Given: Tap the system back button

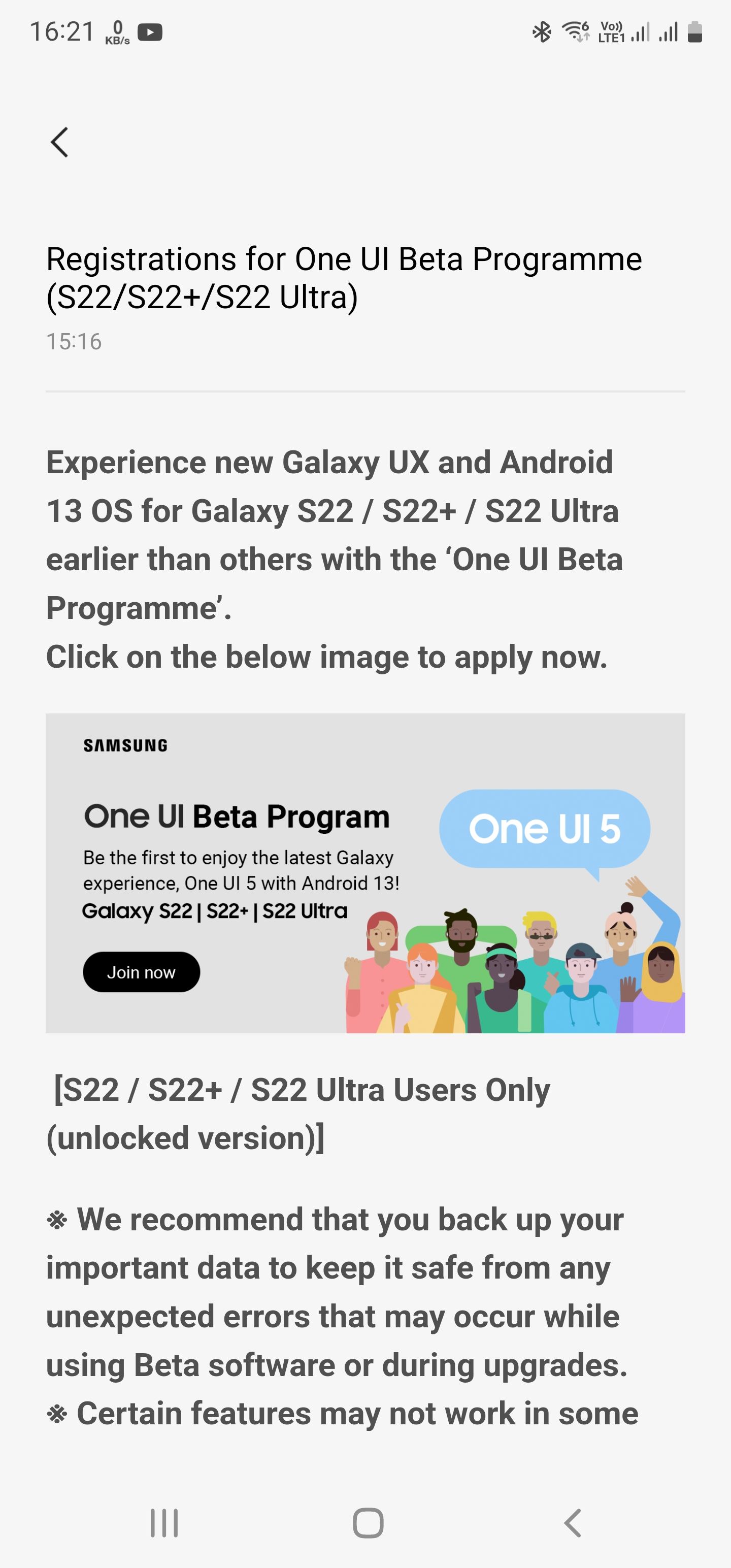Looking at the screenshot, I should click(x=572, y=1523).
